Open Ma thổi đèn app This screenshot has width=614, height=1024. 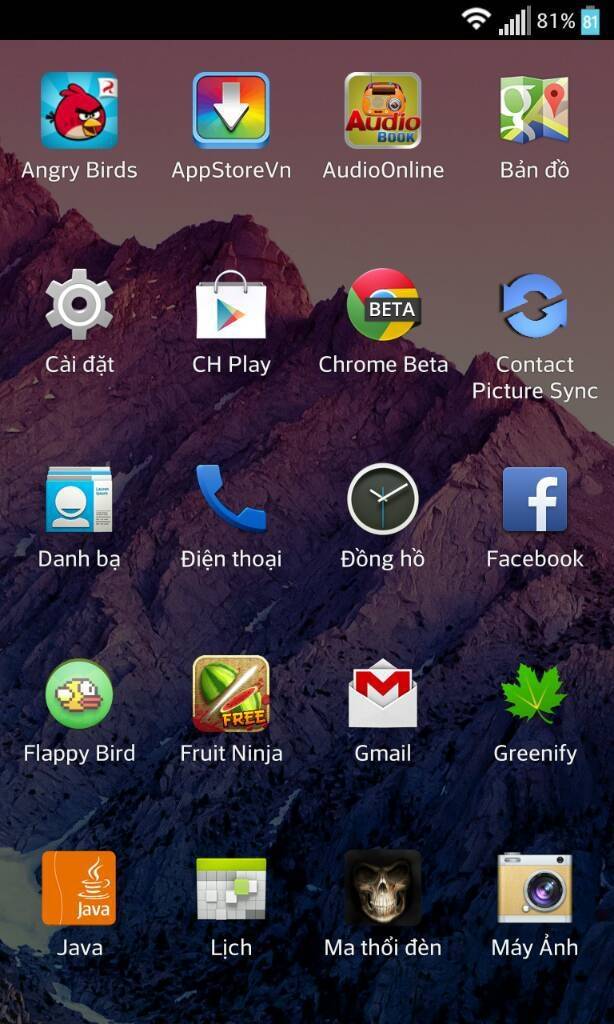[383, 887]
